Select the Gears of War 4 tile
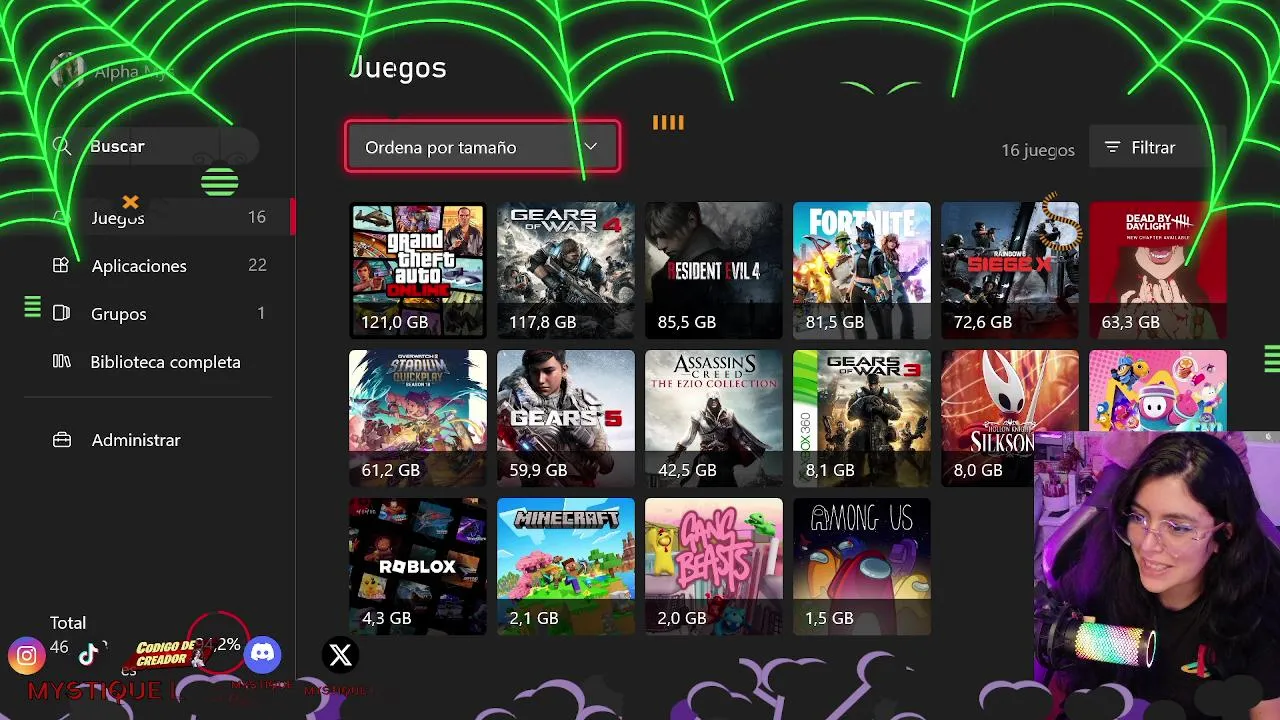The image size is (1280, 720). coord(566,270)
